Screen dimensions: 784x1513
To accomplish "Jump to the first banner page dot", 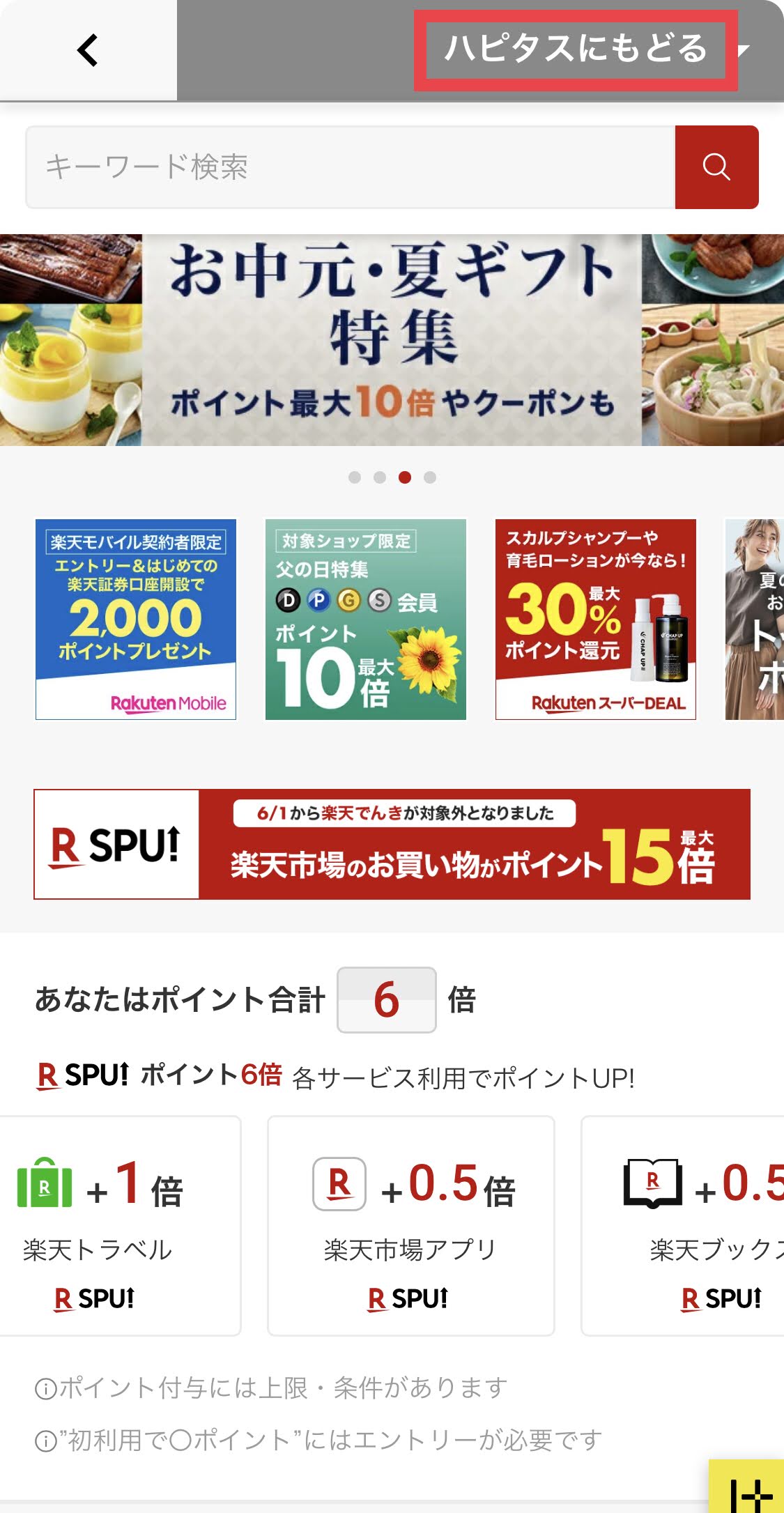I will point(355,477).
